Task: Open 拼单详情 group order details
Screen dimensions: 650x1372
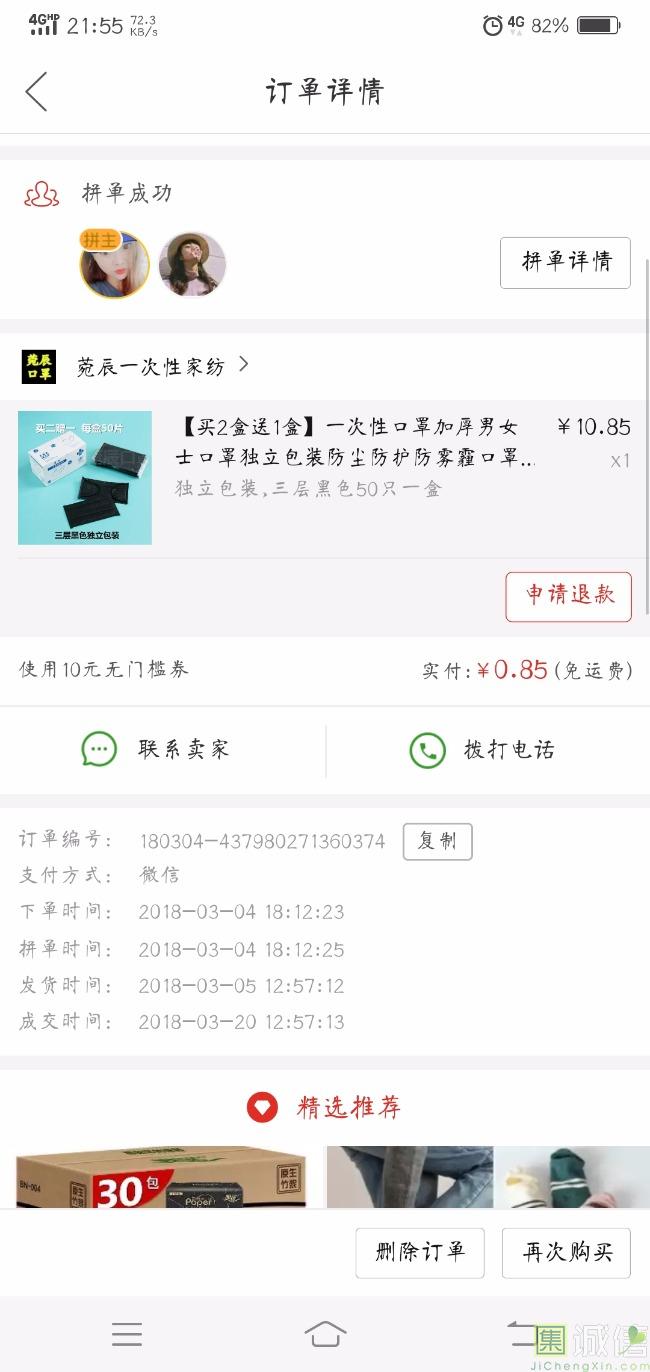Action: (565, 262)
